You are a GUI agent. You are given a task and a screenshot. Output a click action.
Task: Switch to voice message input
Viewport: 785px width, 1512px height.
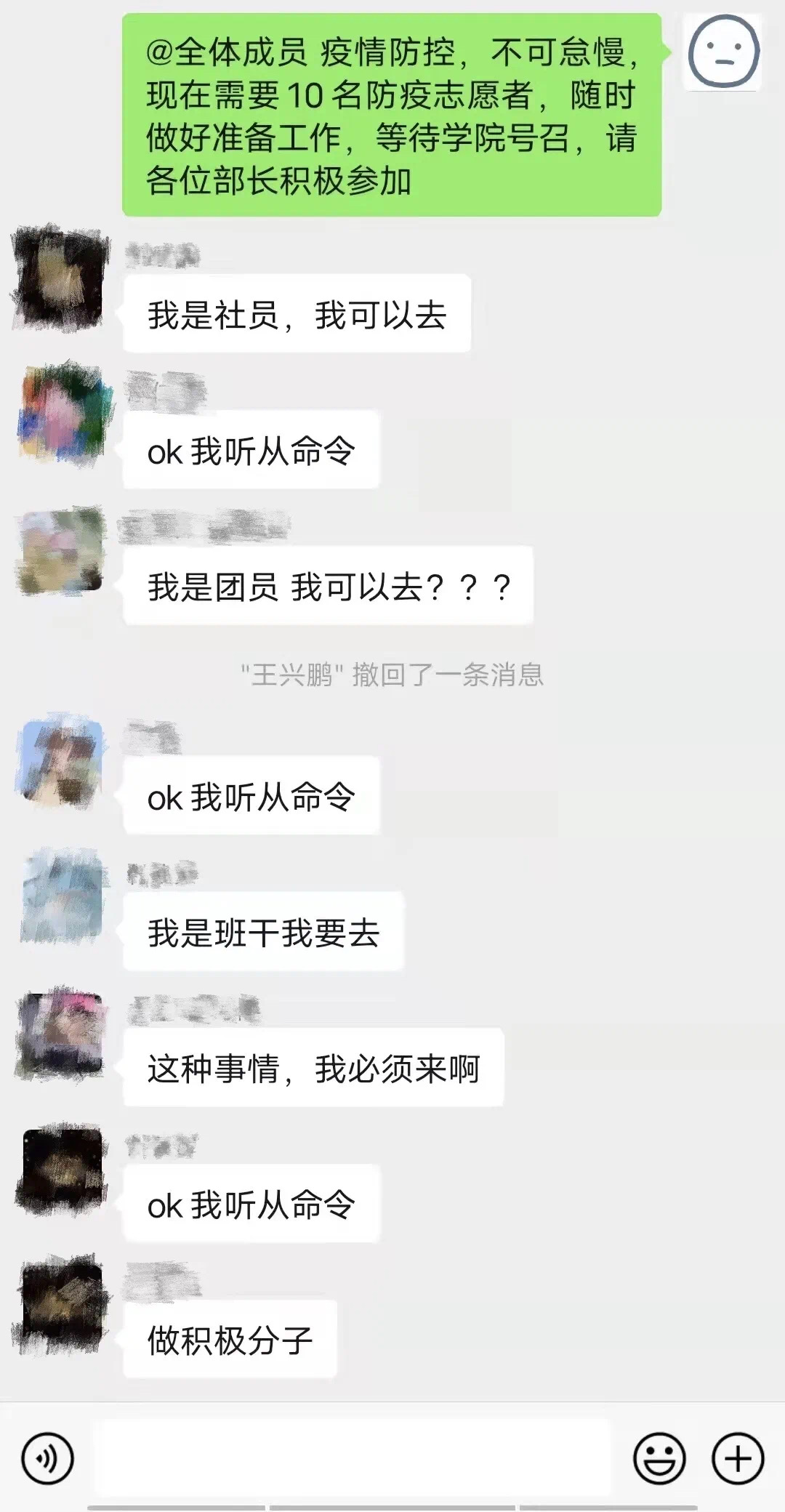pyautogui.click(x=48, y=1458)
